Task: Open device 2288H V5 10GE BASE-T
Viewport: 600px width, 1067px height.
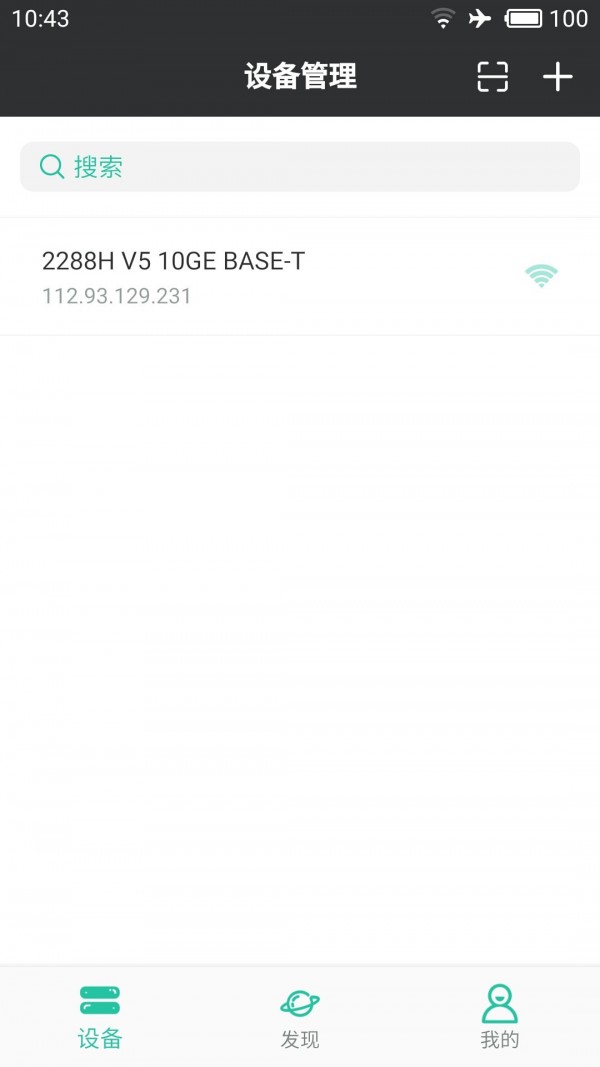Action: pos(280,276)
